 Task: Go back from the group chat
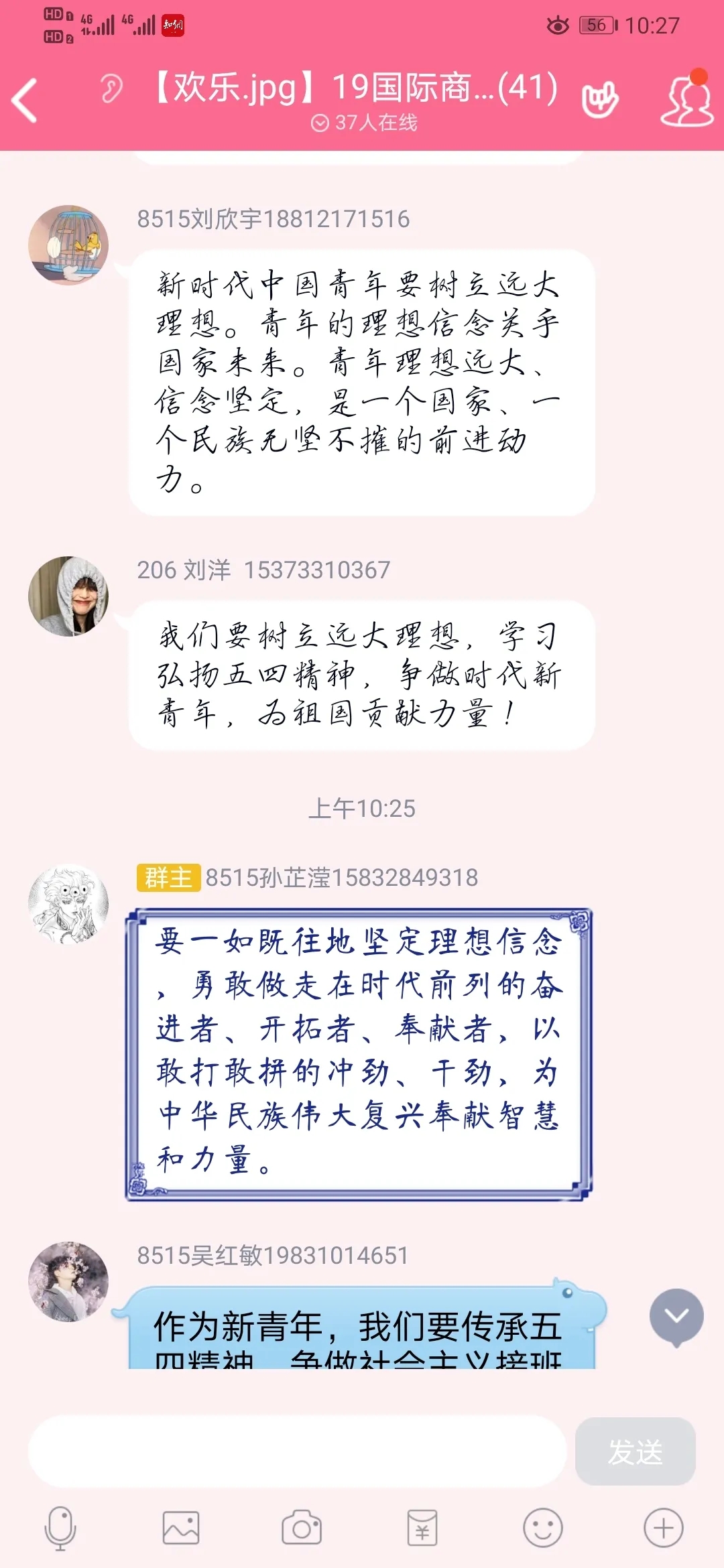point(25,101)
